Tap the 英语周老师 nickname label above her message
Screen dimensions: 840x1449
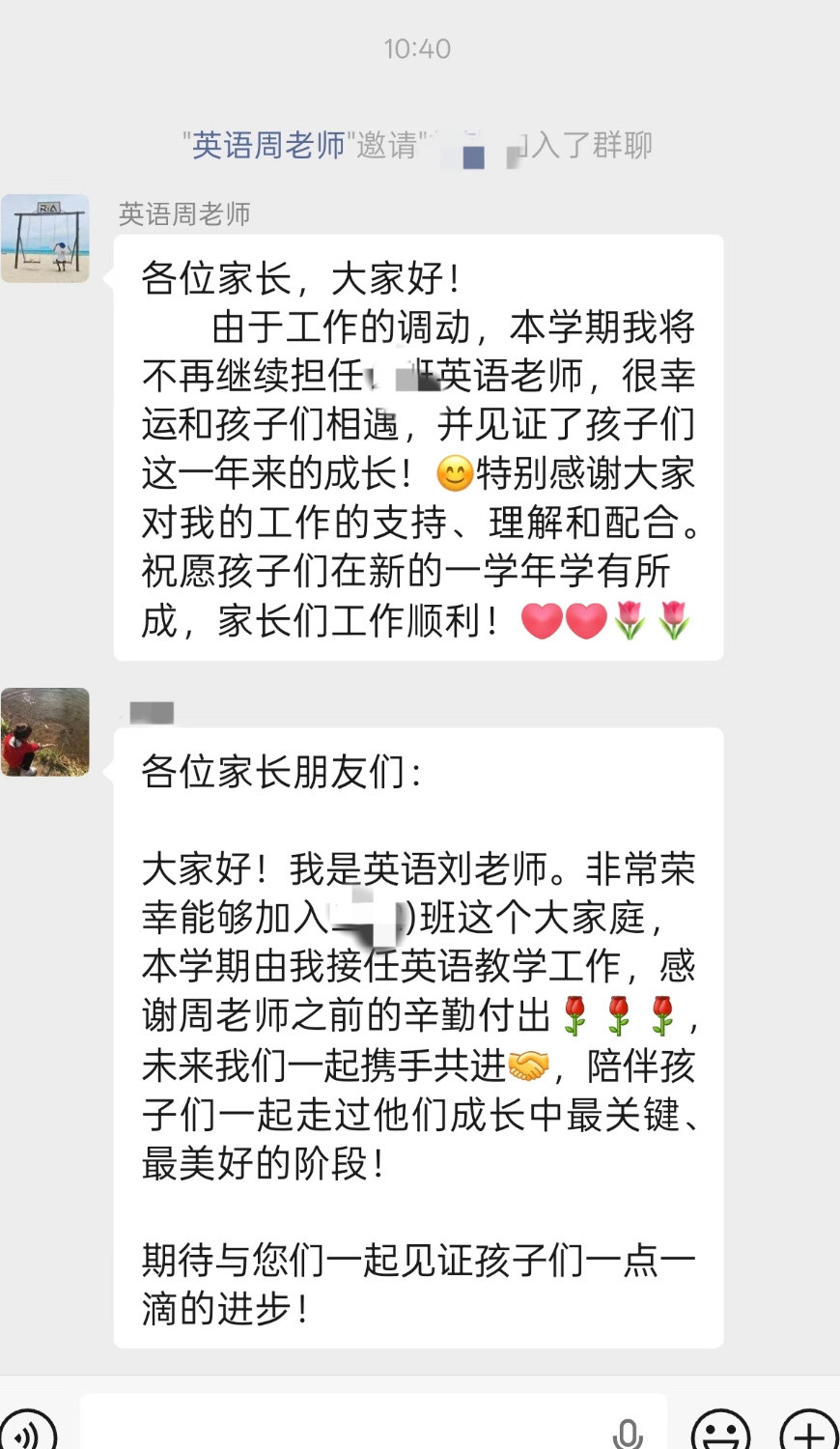click(x=183, y=214)
